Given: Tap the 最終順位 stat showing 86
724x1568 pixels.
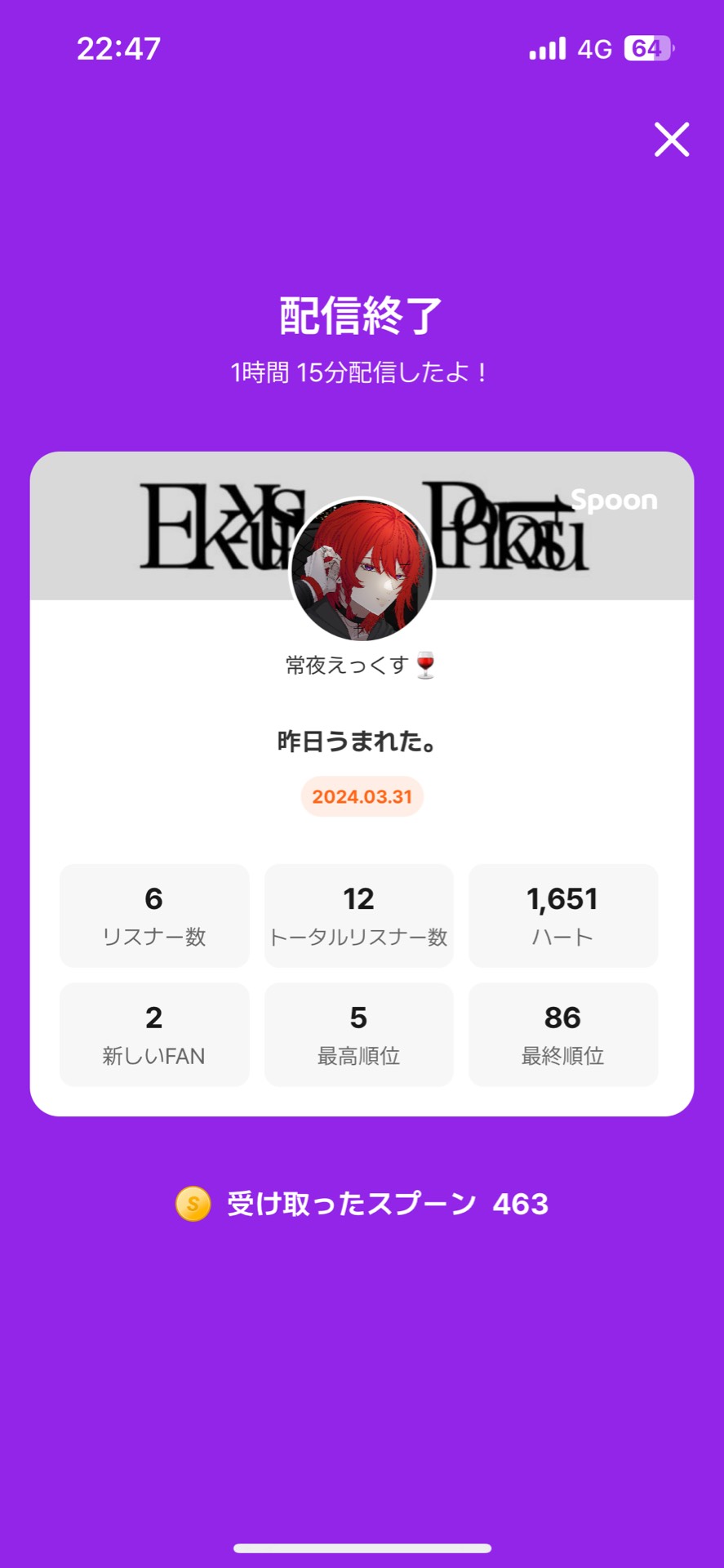Looking at the screenshot, I should pyautogui.click(x=563, y=1034).
